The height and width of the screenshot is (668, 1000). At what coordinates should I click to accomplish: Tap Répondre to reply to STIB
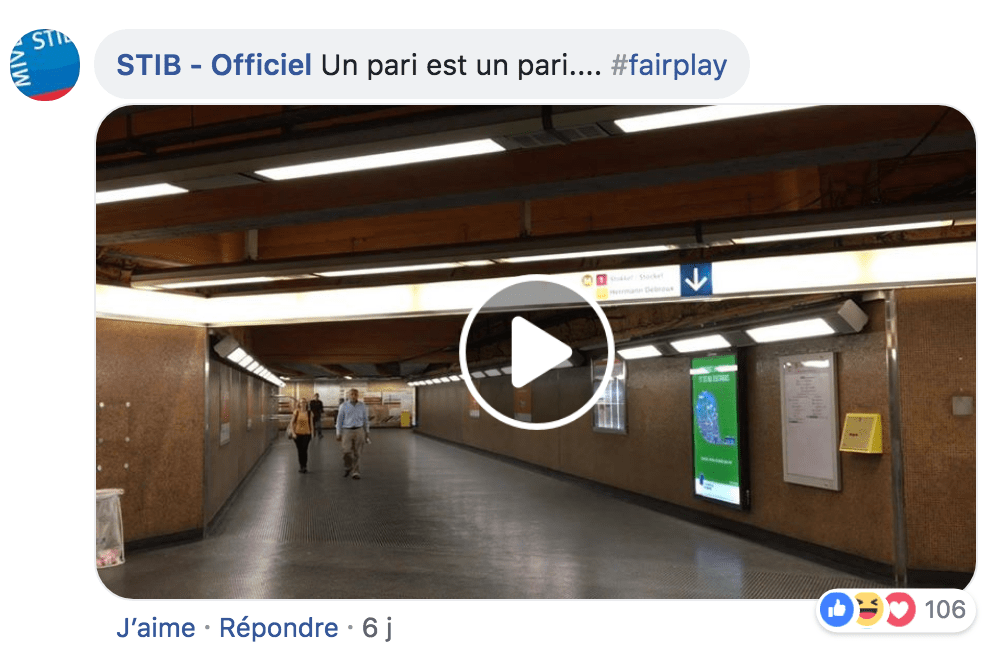point(278,628)
